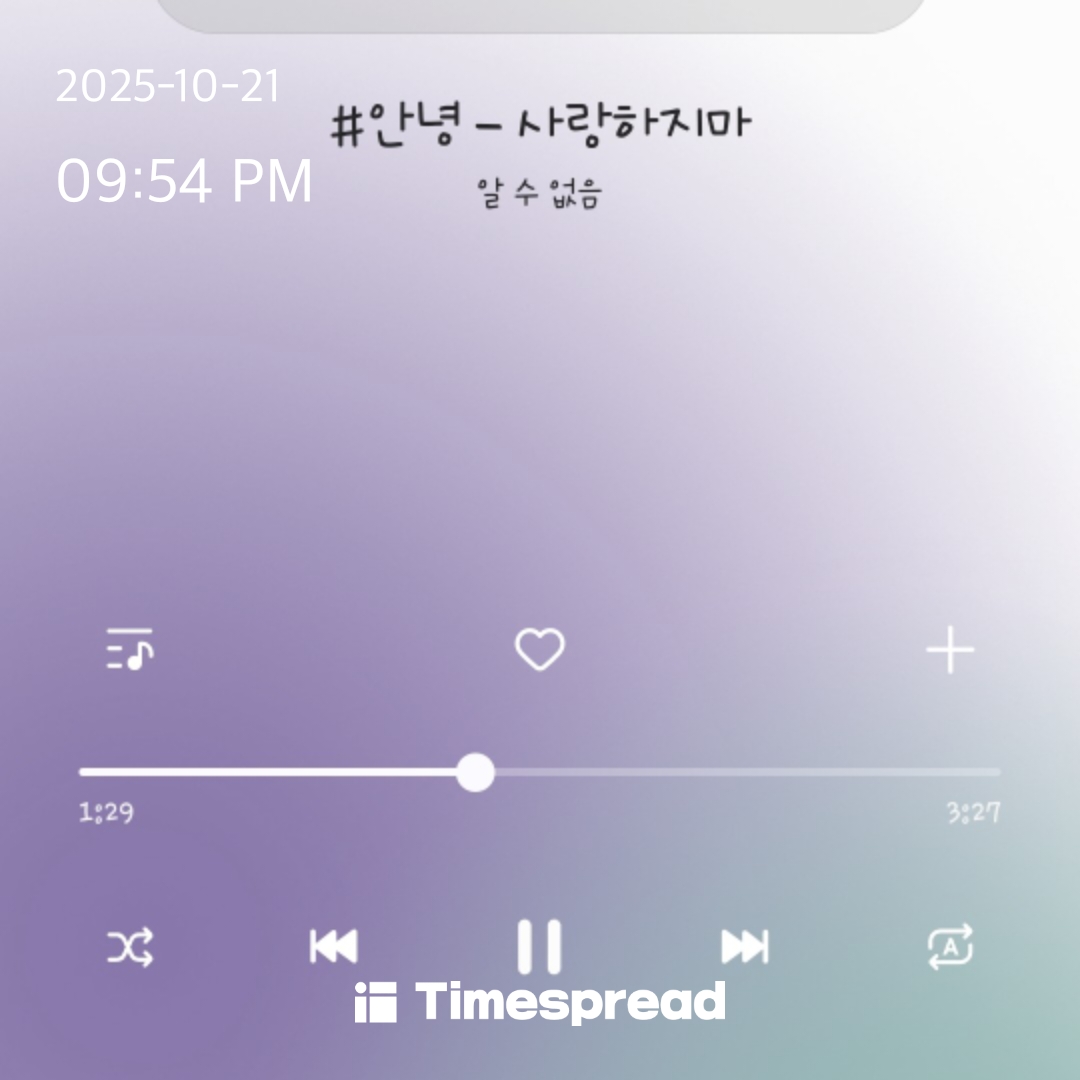Like the current song with the heart
Viewport: 1080px width, 1080px height.
tap(540, 651)
